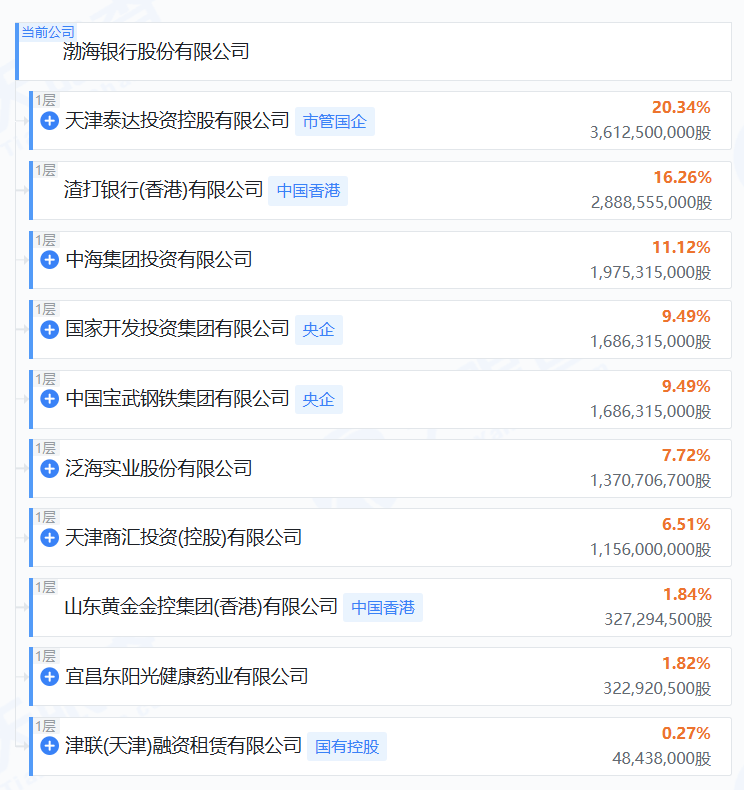The image size is (744, 790).
Task: Expand 天津泰达投资控股有限公司 shareholder node
Action: pos(49,121)
